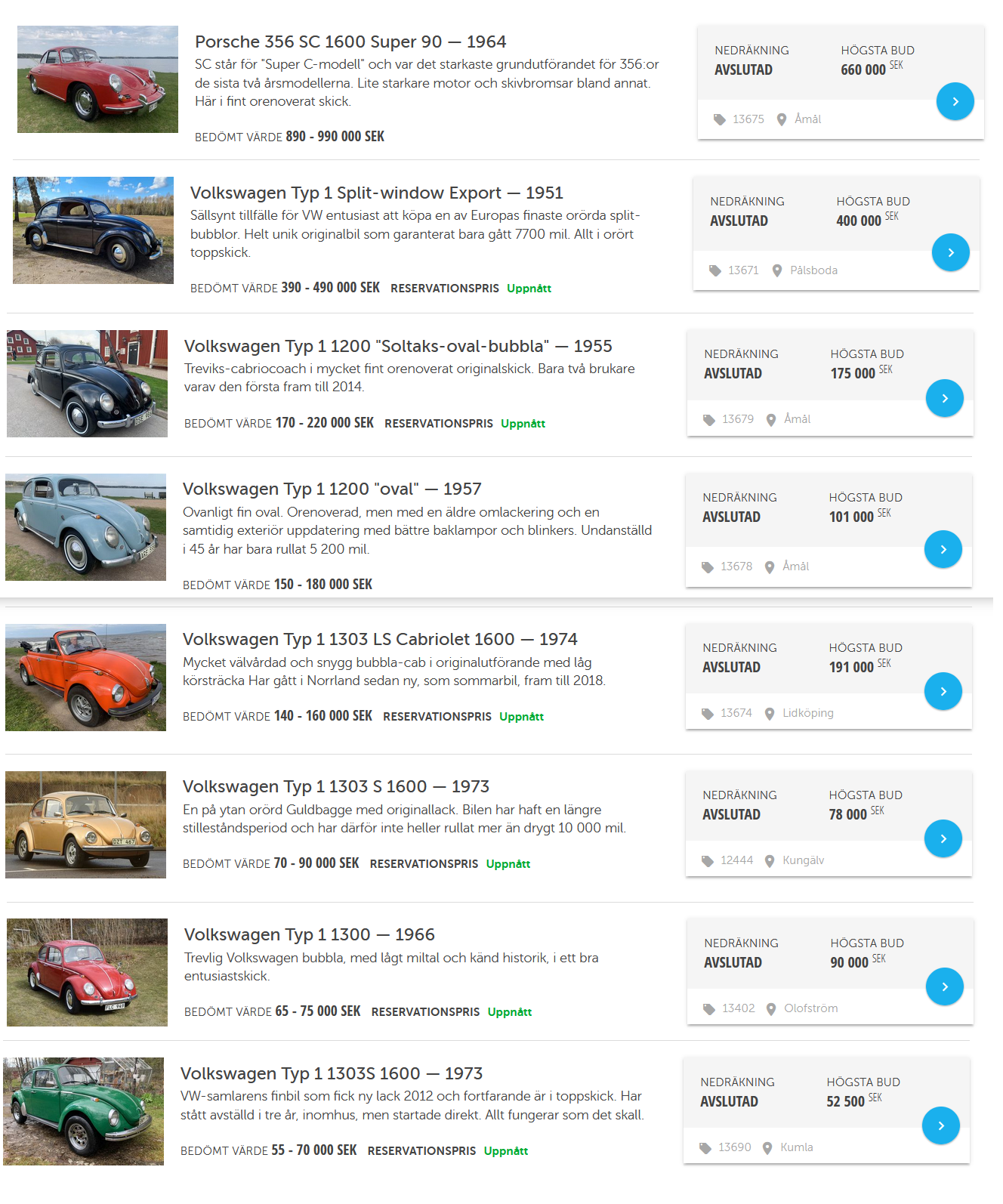Open the arrow for the 90 000 SEK bid
The width and height of the screenshot is (1003, 1204).
point(944,986)
